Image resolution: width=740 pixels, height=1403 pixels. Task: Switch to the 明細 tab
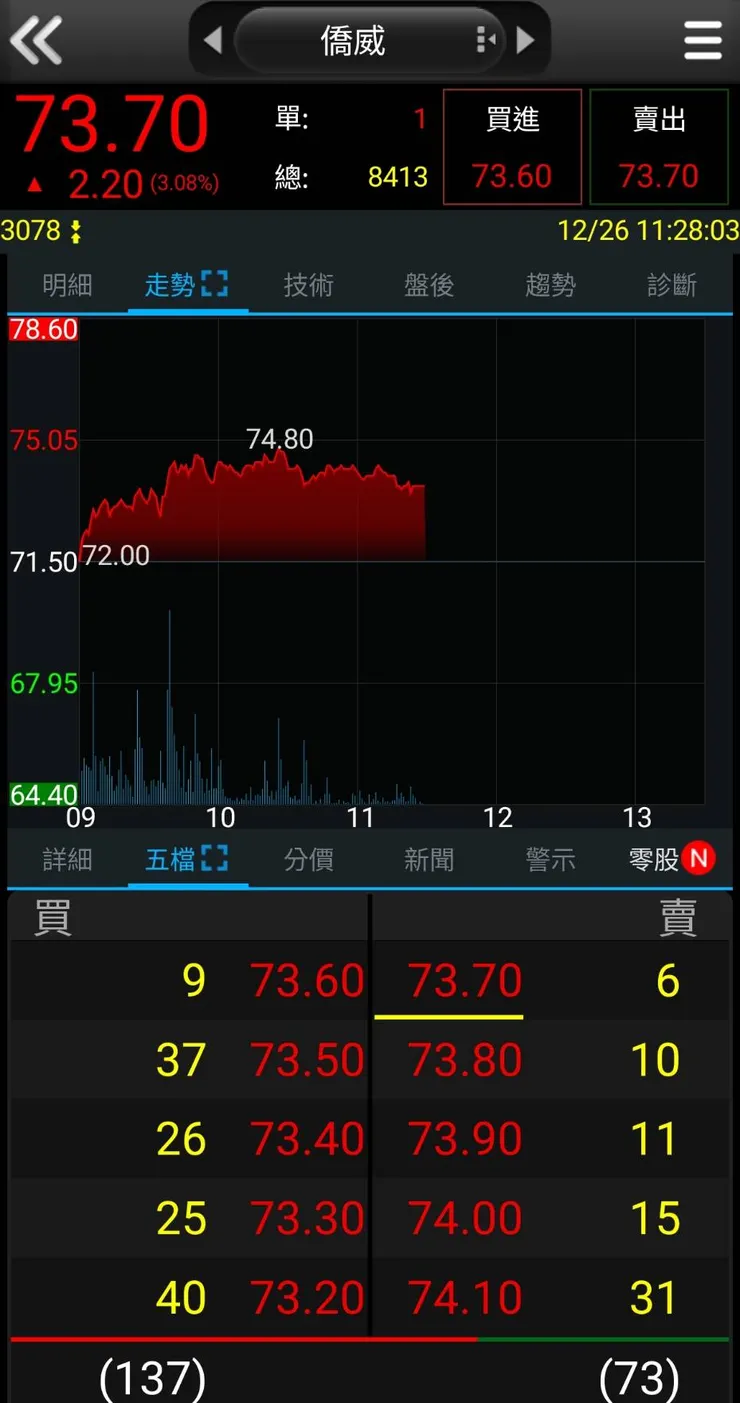[x=67, y=286]
